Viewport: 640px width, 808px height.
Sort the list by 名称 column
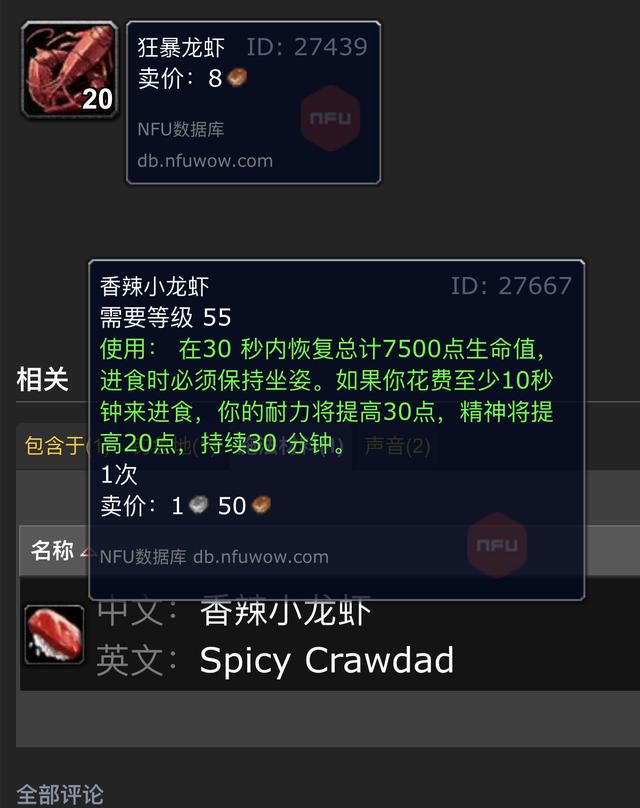coord(52,551)
